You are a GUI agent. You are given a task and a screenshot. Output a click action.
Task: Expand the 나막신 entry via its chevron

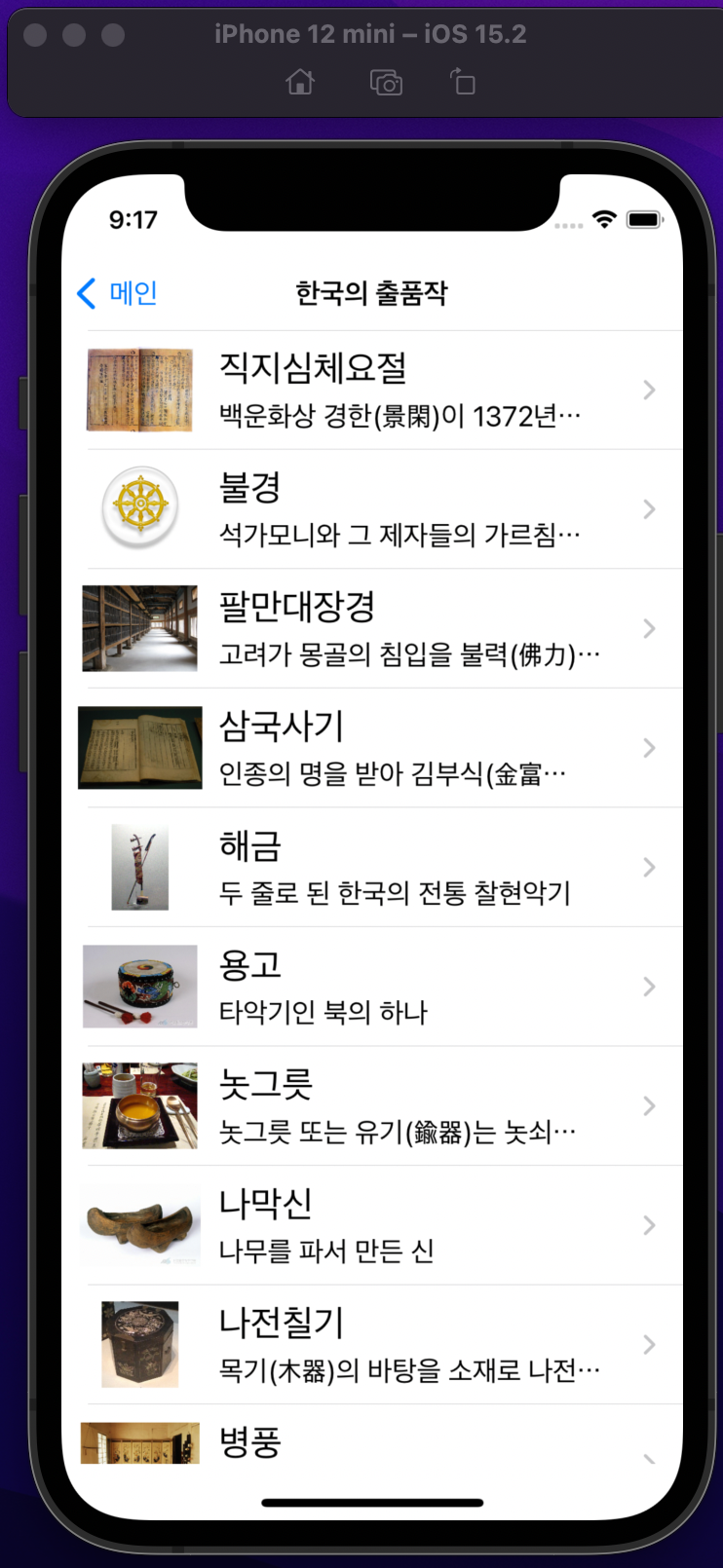pos(649,1224)
